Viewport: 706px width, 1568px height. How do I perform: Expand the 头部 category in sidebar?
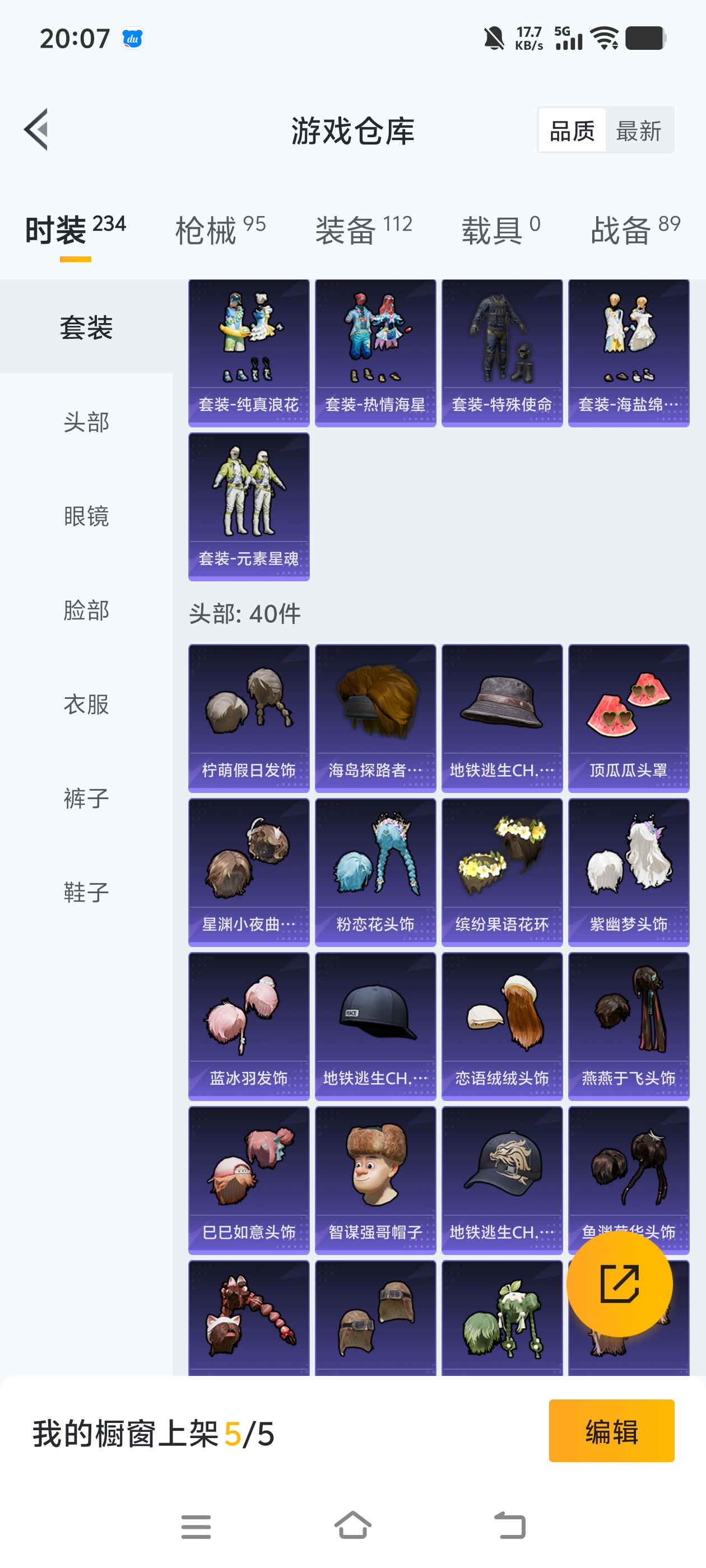tap(85, 422)
